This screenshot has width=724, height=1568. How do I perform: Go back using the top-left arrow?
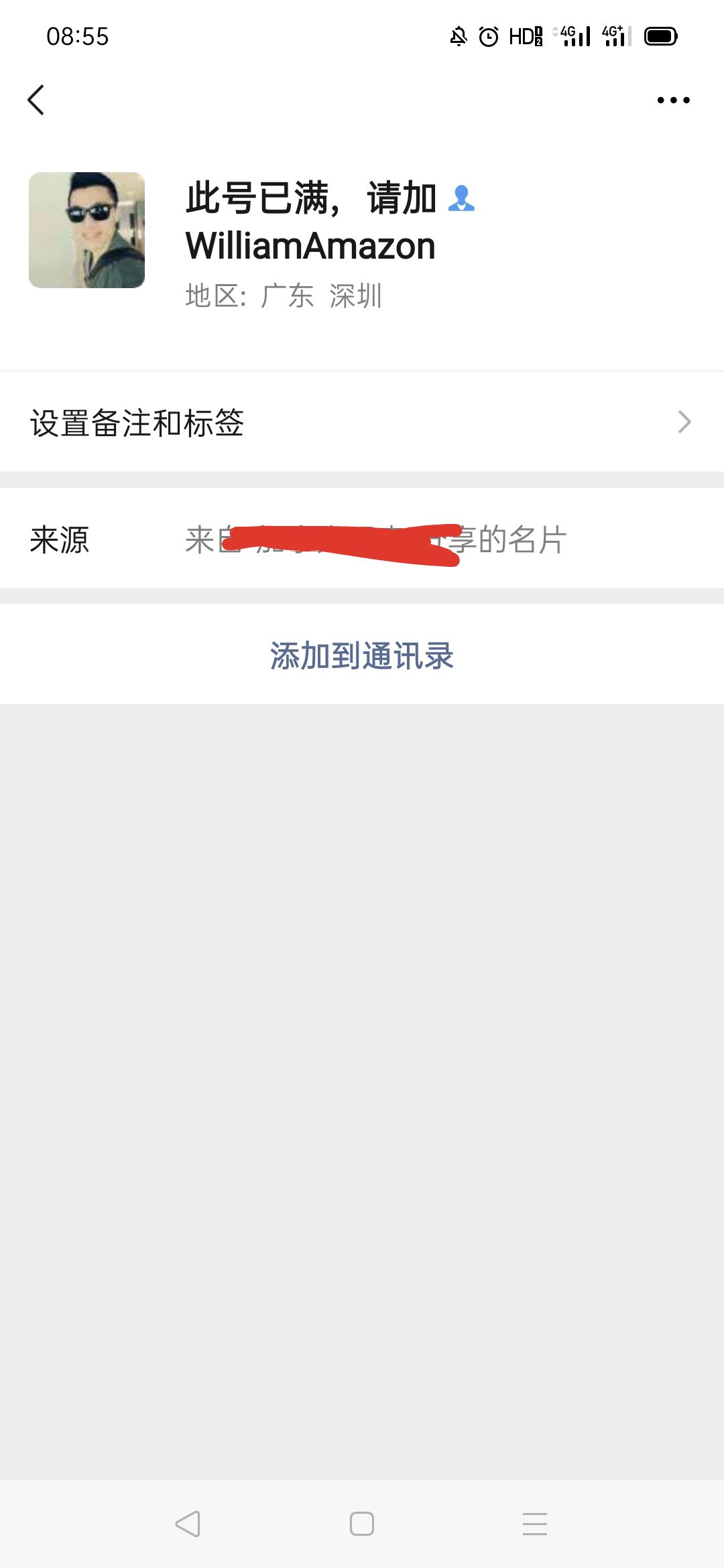[36, 101]
